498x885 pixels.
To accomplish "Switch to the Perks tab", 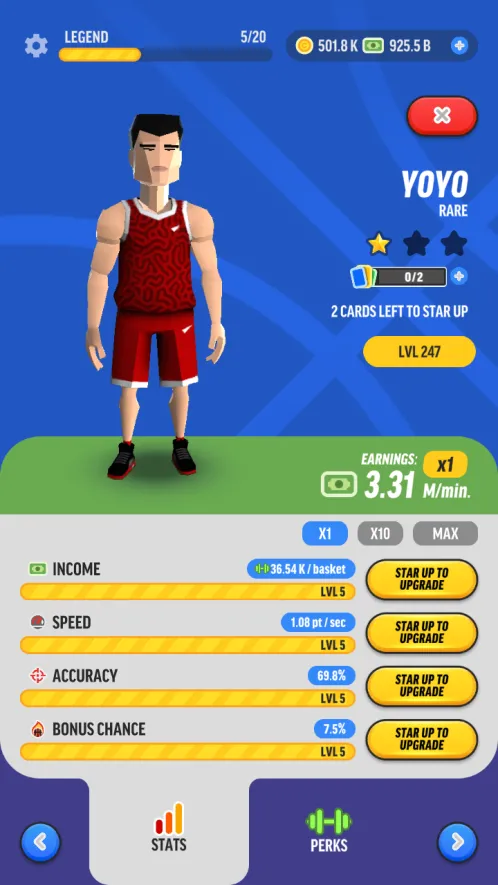I will (x=329, y=830).
